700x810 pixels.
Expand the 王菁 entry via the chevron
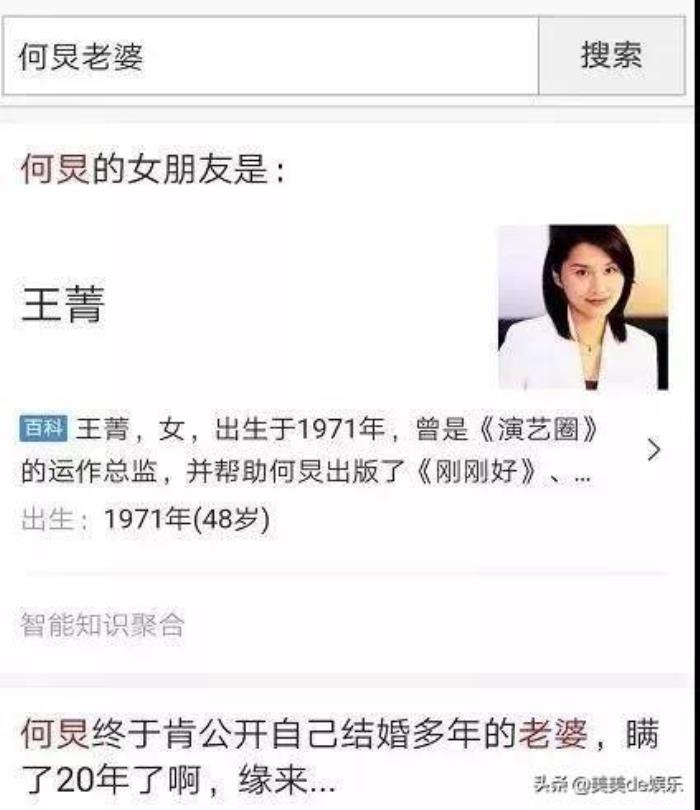(x=654, y=450)
